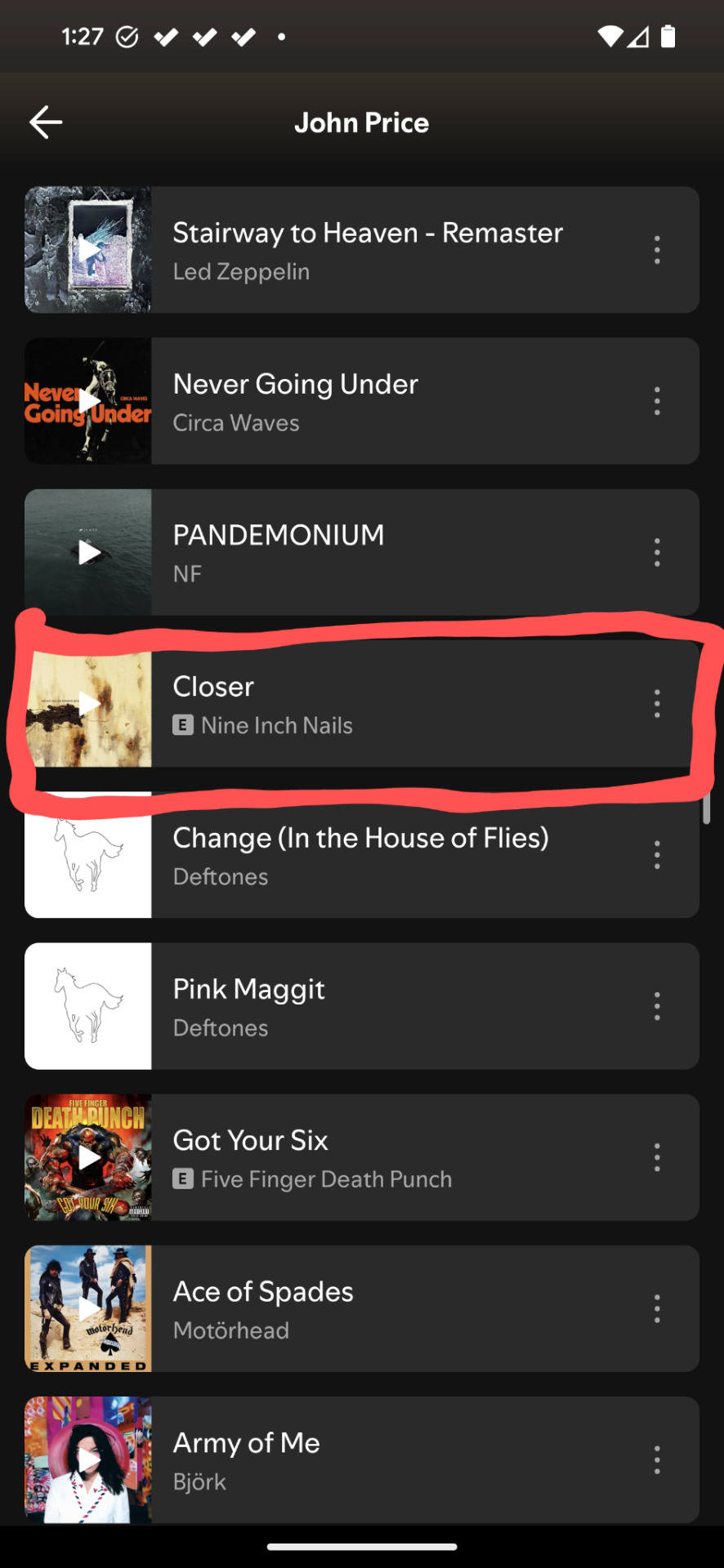This screenshot has height=1568, width=724.
Task: Play Never Going Under preview
Action: [88, 401]
